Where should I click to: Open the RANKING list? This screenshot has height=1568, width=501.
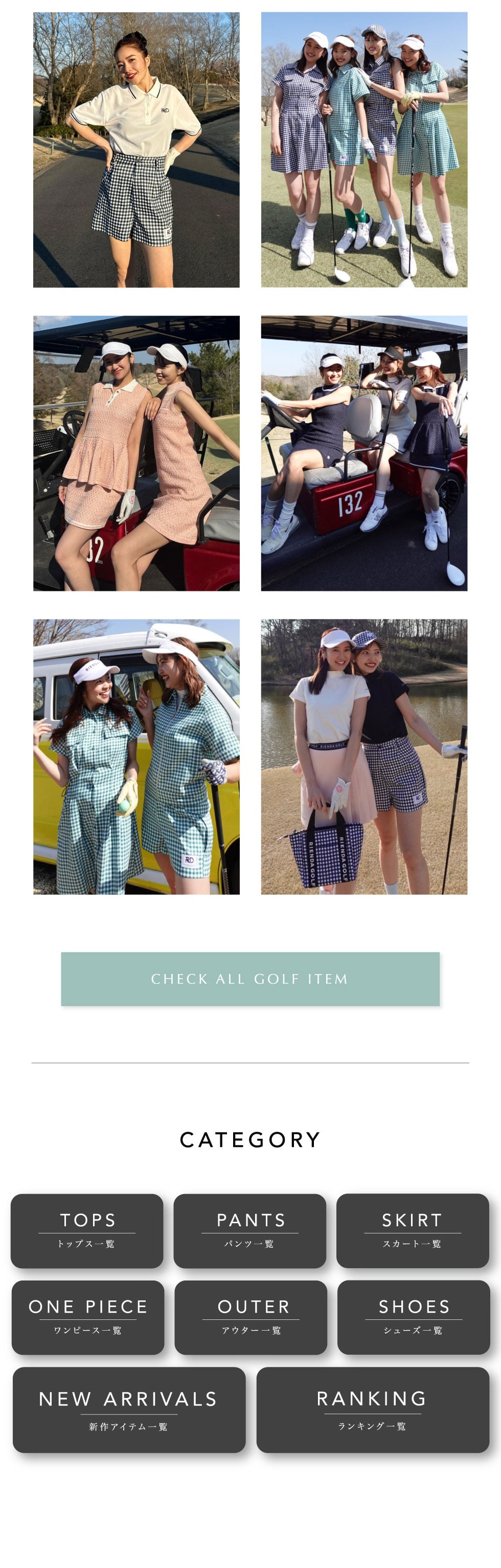tap(373, 1410)
